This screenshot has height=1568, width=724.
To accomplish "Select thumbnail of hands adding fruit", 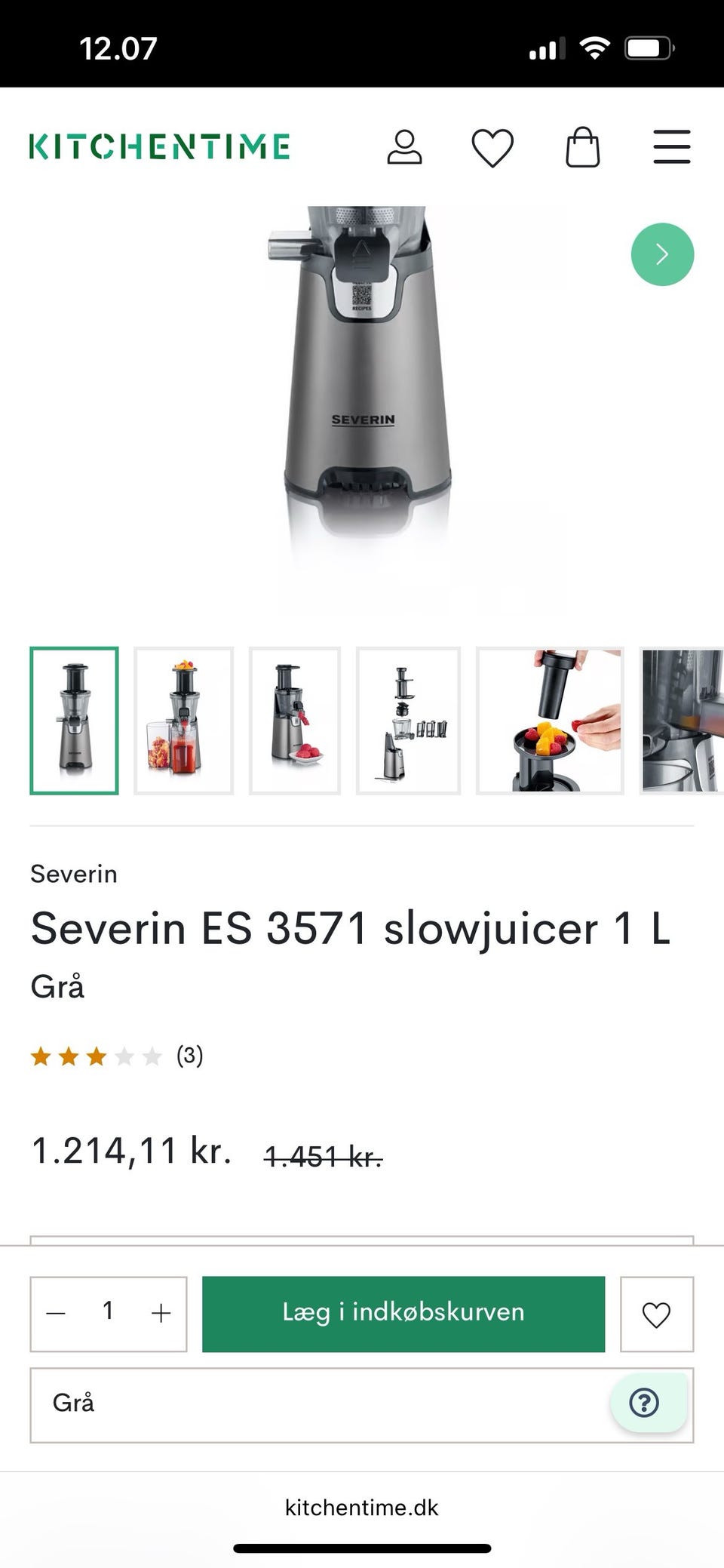I will pyautogui.click(x=550, y=721).
